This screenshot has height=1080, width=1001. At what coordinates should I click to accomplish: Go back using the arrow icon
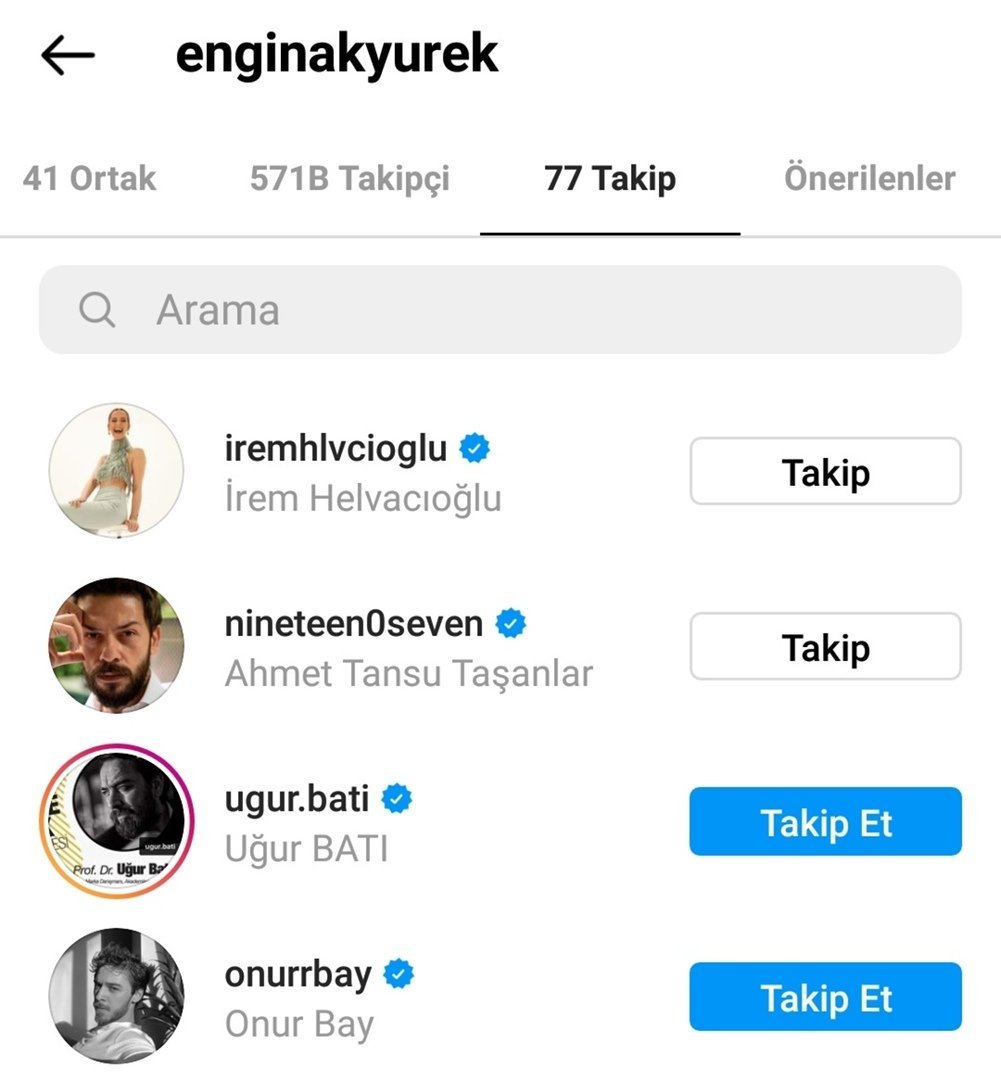pyautogui.click(x=68, y=56)
